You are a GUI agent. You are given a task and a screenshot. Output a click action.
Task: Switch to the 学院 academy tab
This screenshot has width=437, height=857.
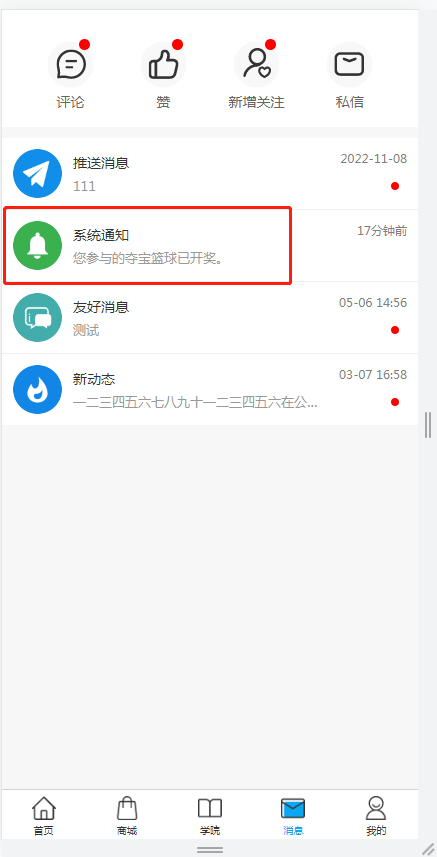click(210, 816)
